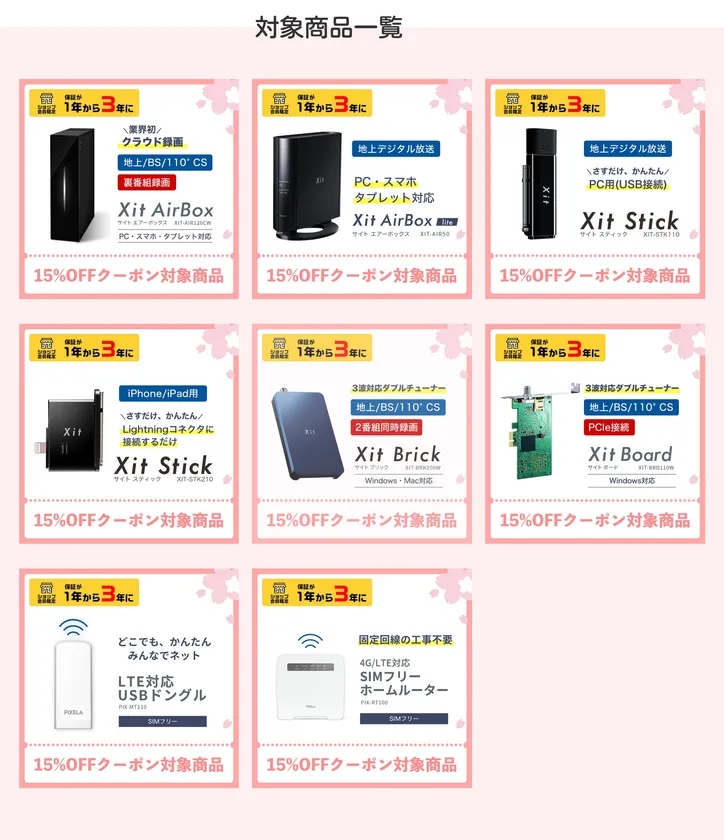
Task: Open the Xit Brick product card
Action: (362, 433)
